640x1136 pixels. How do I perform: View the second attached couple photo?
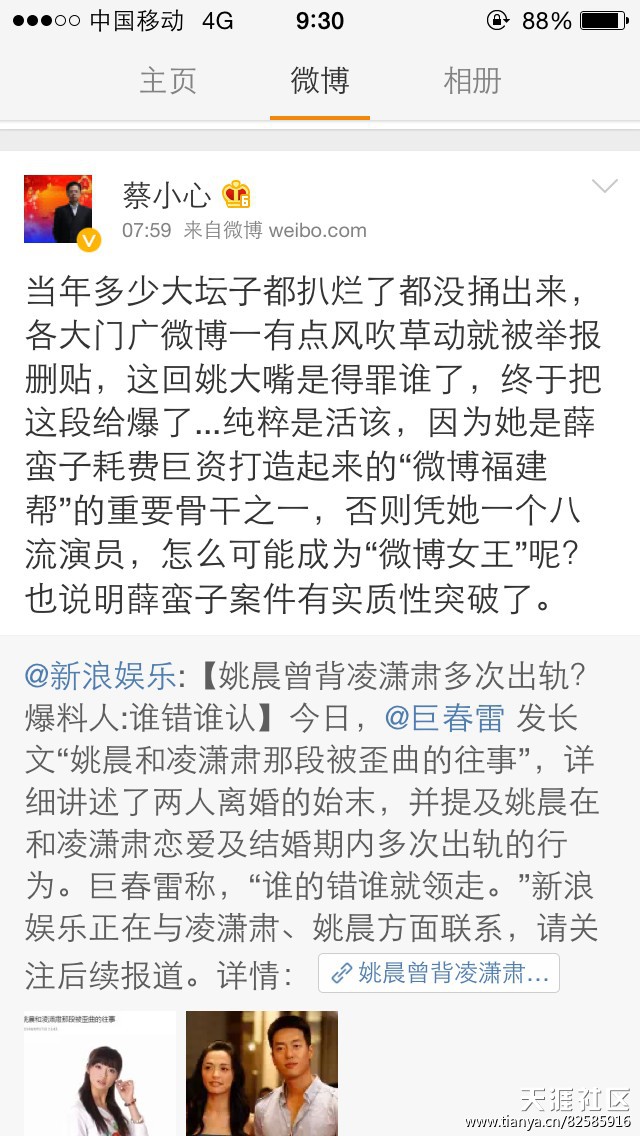[262, 1072]
